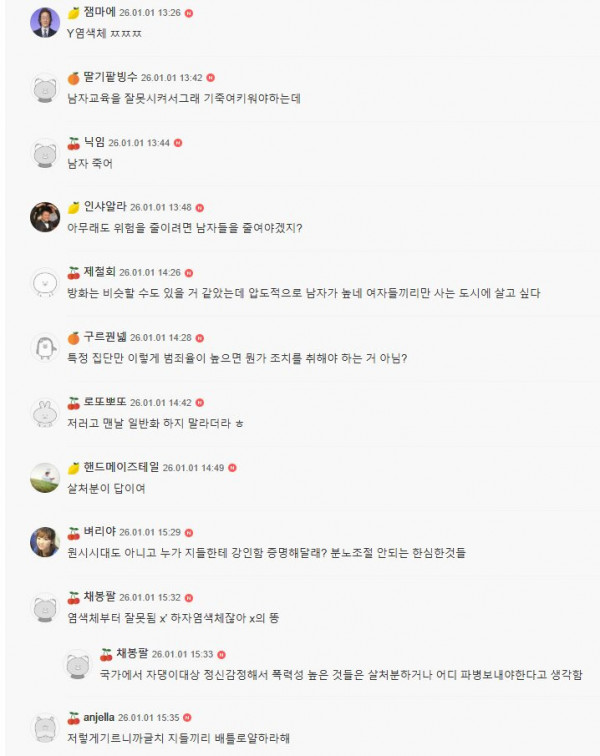Open 잼마에's profile picture
Image resolution: width=600 pixels, height=756 pixels.
click(x=45, y=22)
